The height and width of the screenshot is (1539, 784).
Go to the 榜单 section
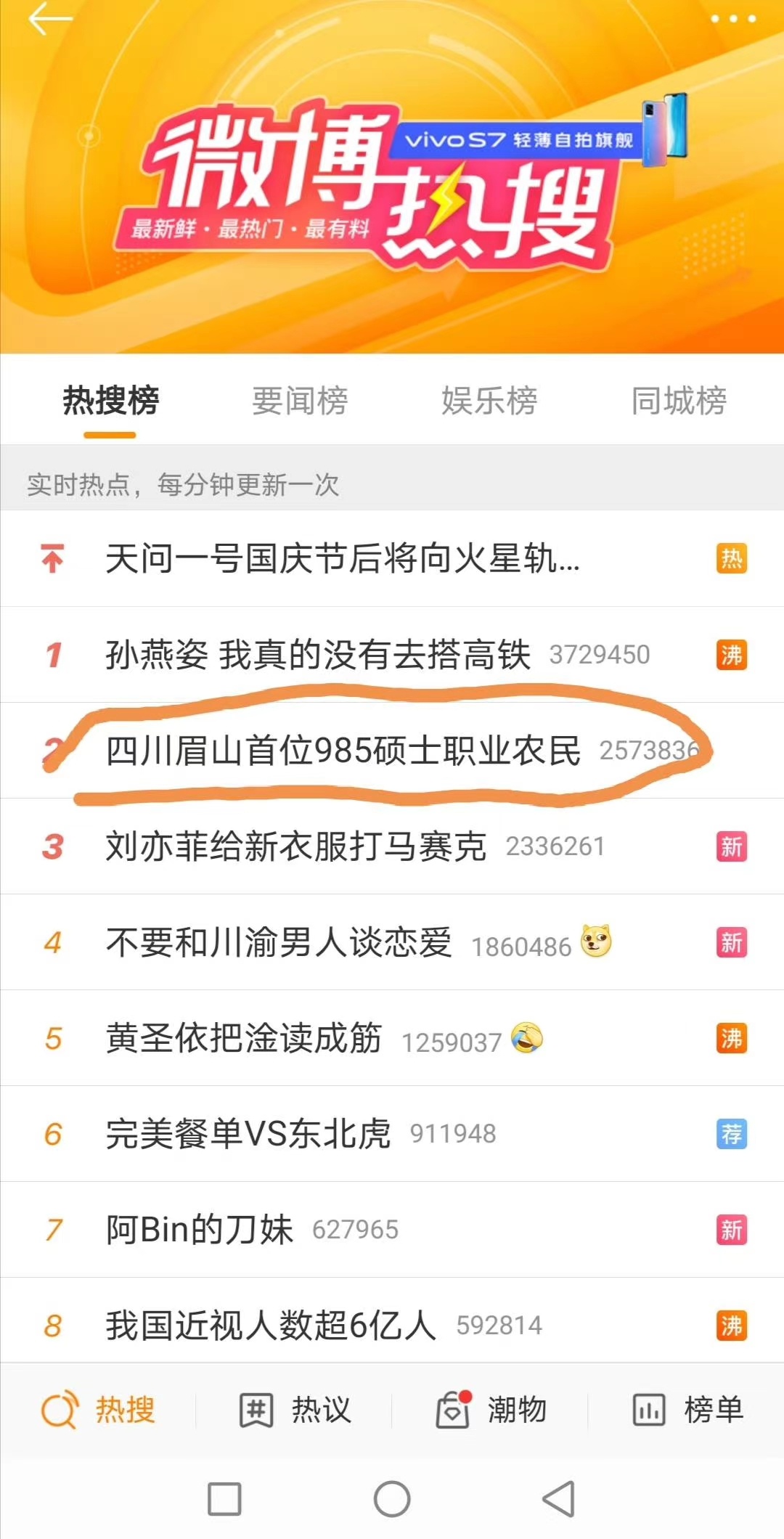coord(688,1411)
